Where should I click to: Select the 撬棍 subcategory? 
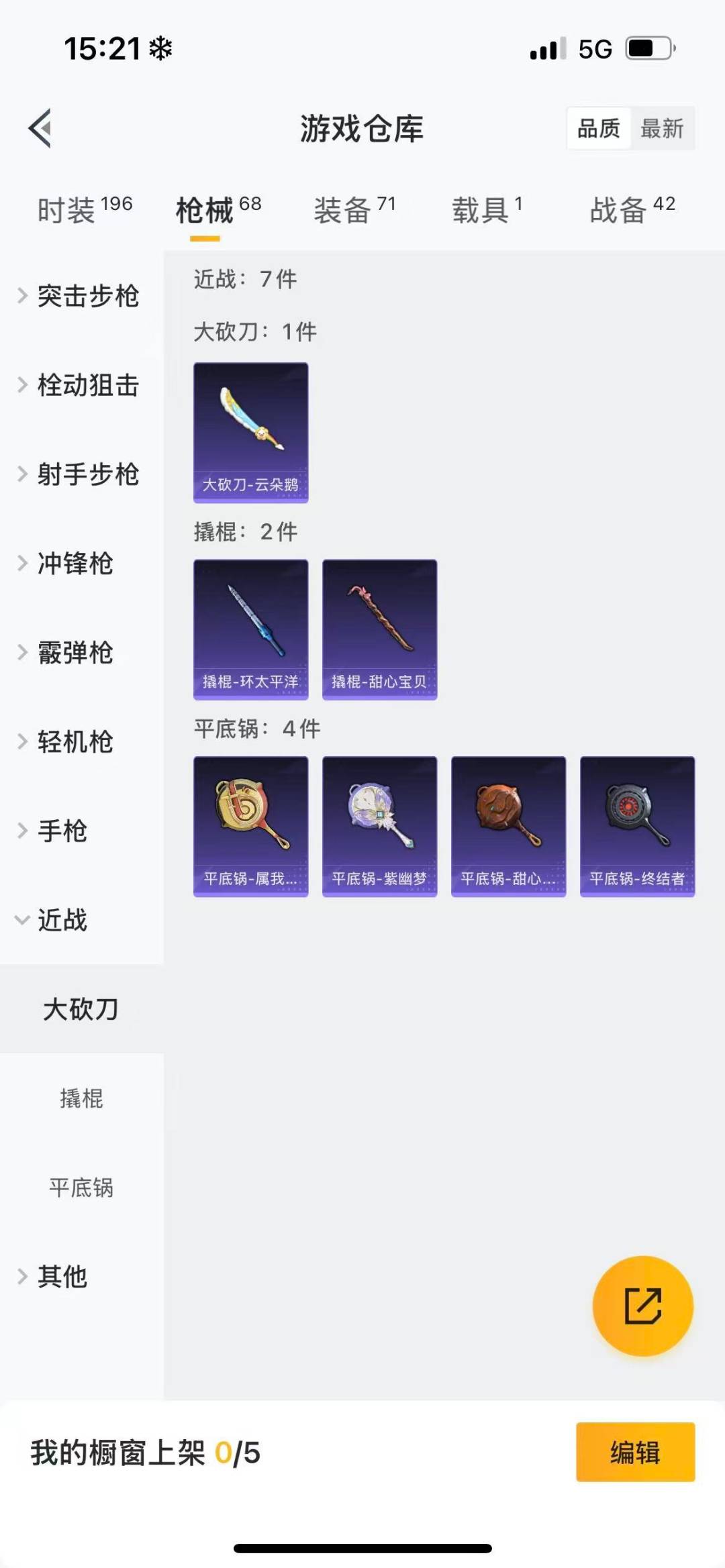81,1098
